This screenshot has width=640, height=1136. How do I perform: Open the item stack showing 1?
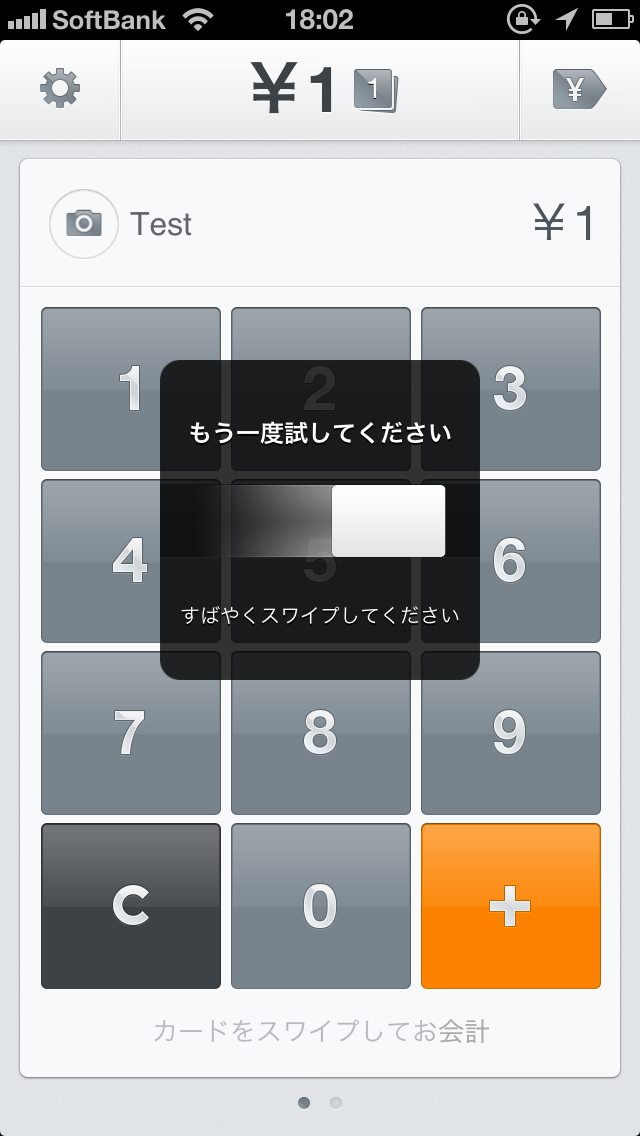click(375, 91)
